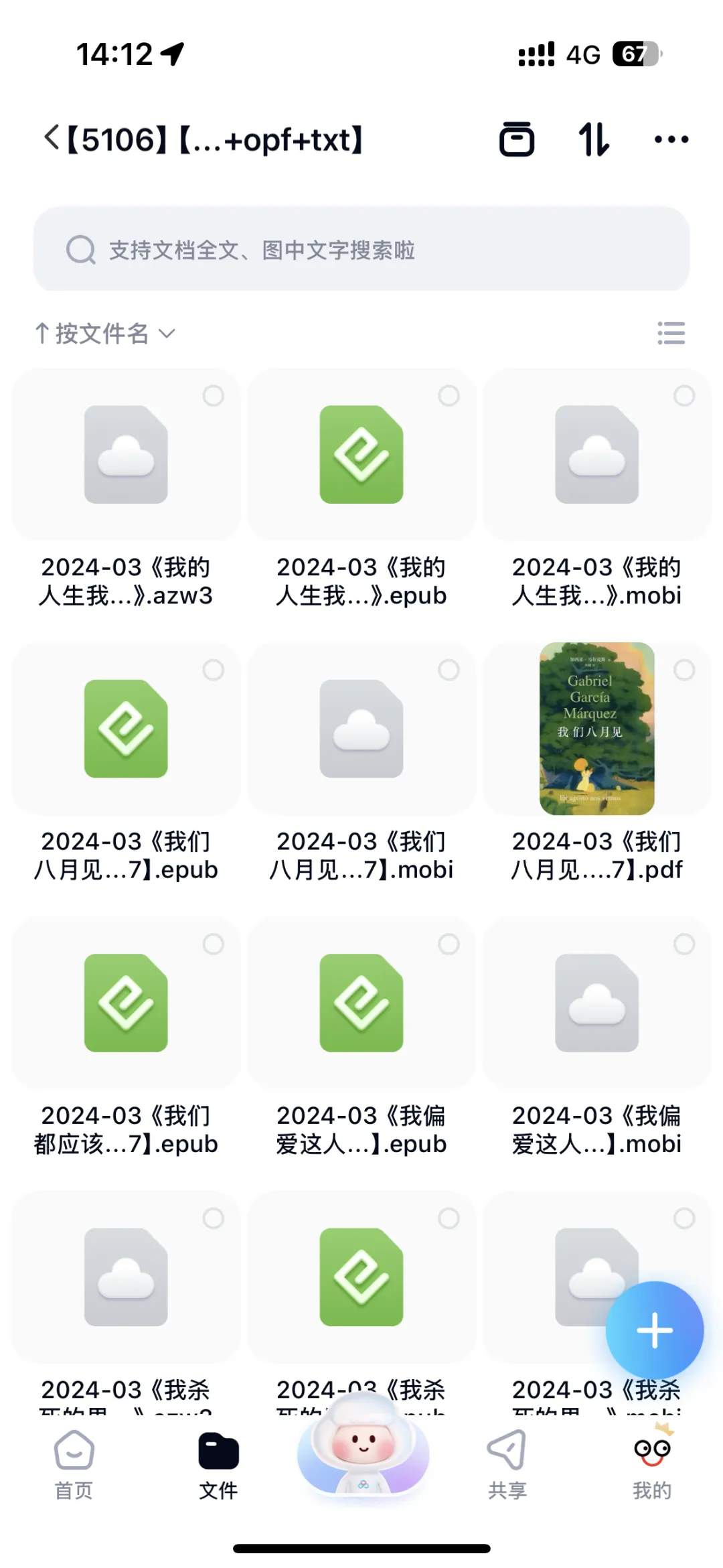Open the transfer list arrows icon

click(x=594, y=139)
